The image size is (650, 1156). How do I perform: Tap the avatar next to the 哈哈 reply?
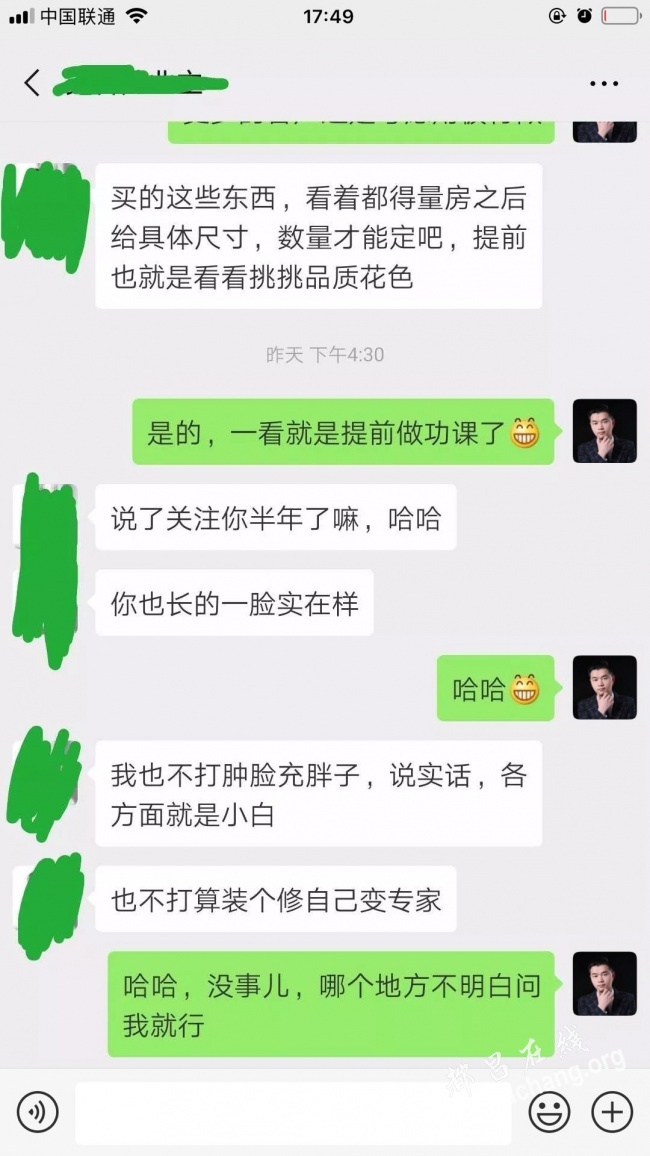point(604,688)
